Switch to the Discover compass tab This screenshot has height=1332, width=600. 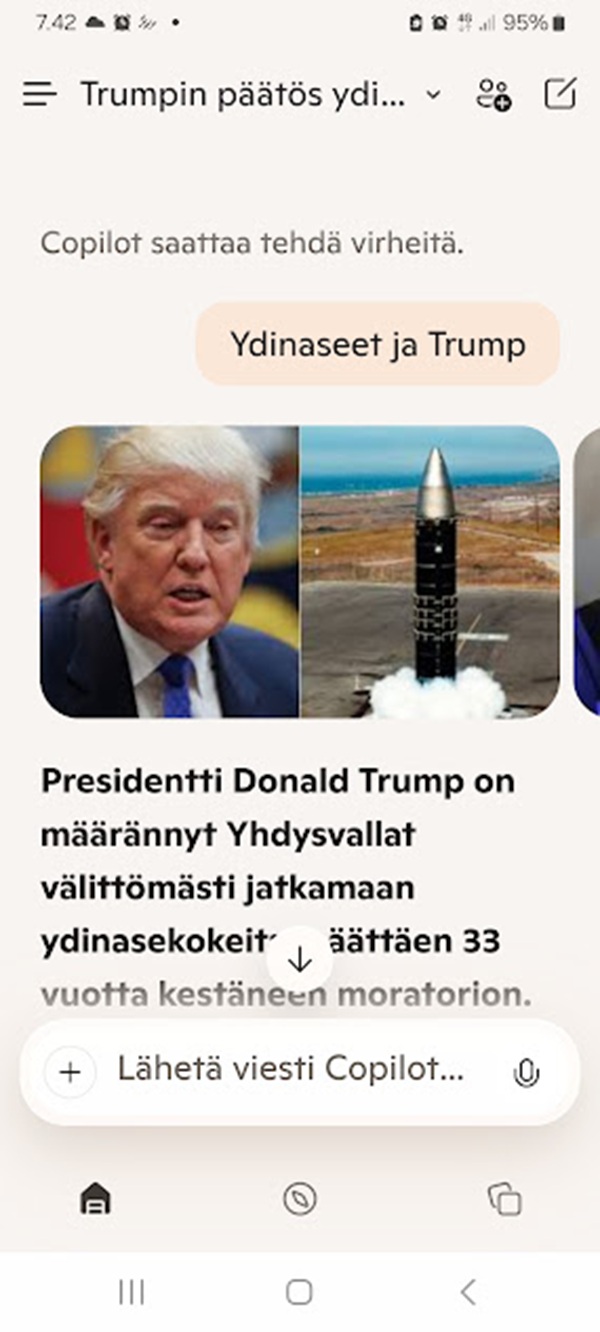(300, 1198)
